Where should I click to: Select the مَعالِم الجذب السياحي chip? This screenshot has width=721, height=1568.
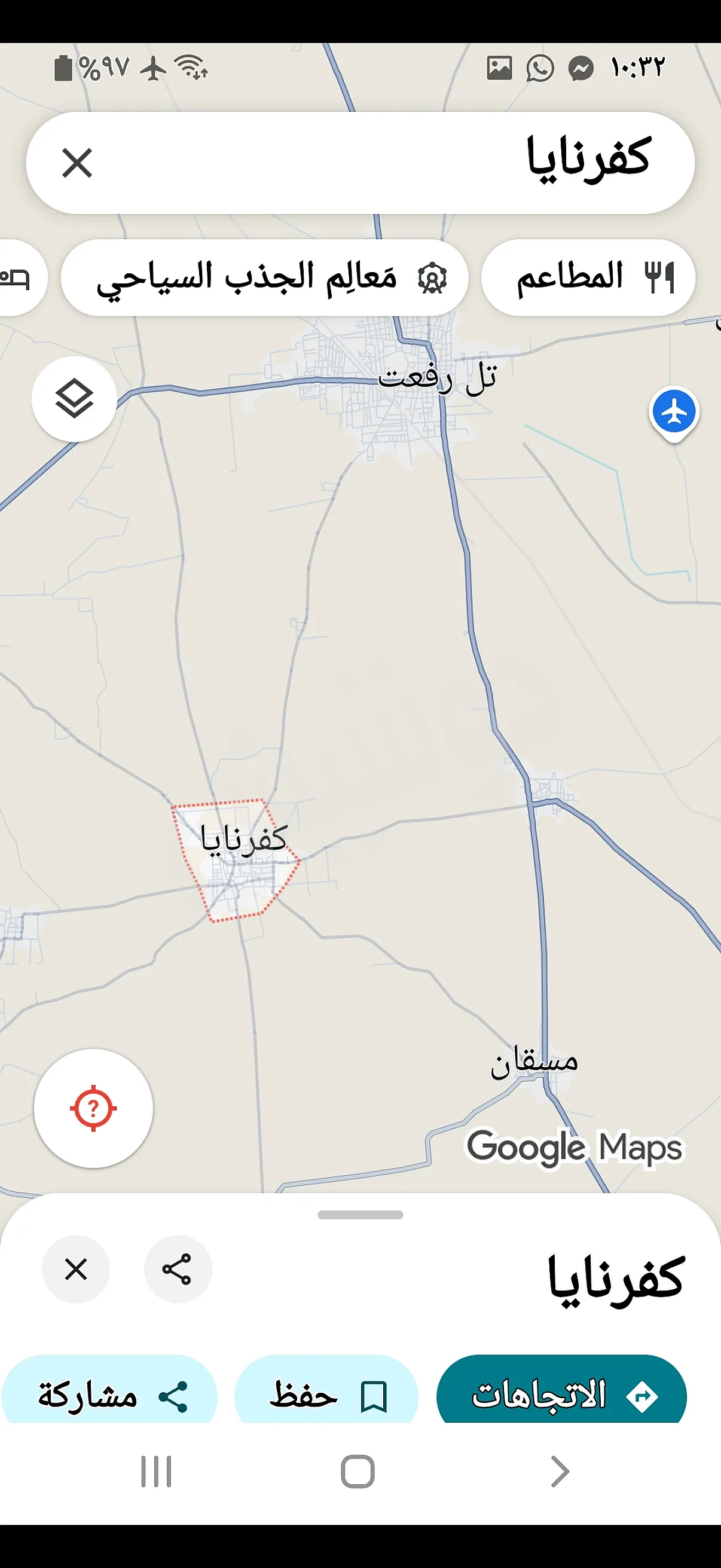[x=265, y=277]
